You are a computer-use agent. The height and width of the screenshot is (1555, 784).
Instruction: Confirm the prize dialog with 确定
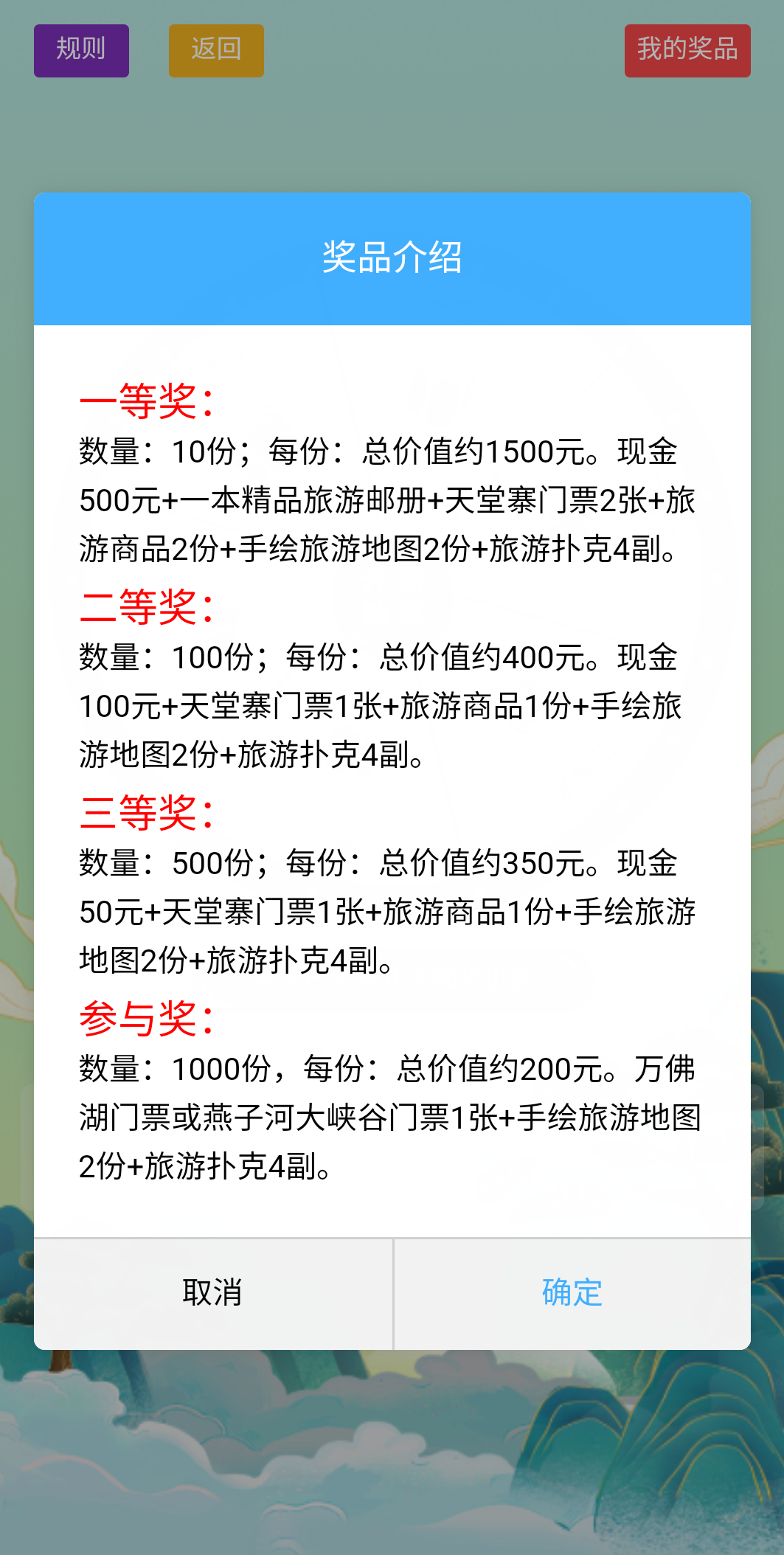572,1293
